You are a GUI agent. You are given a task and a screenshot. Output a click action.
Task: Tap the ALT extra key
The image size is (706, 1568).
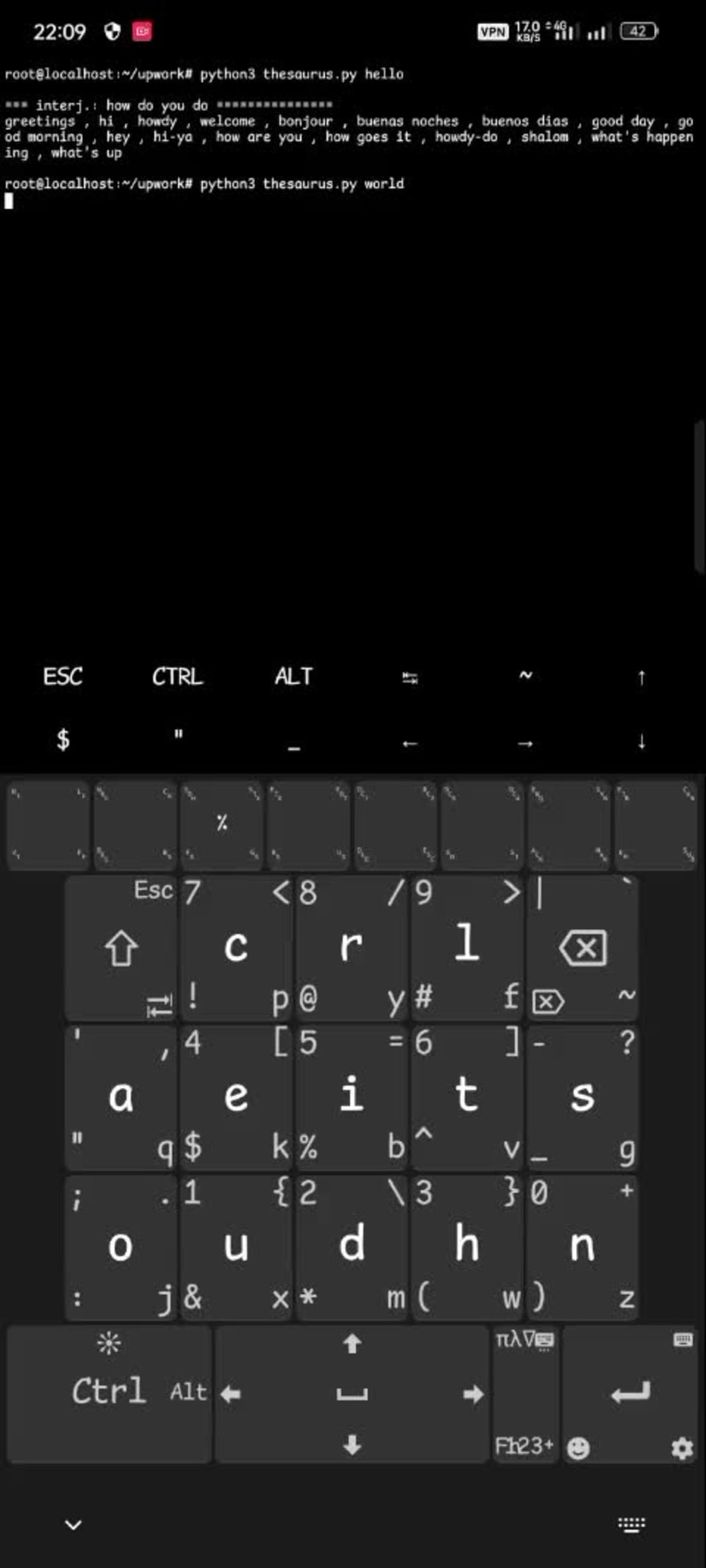point(293,676)
